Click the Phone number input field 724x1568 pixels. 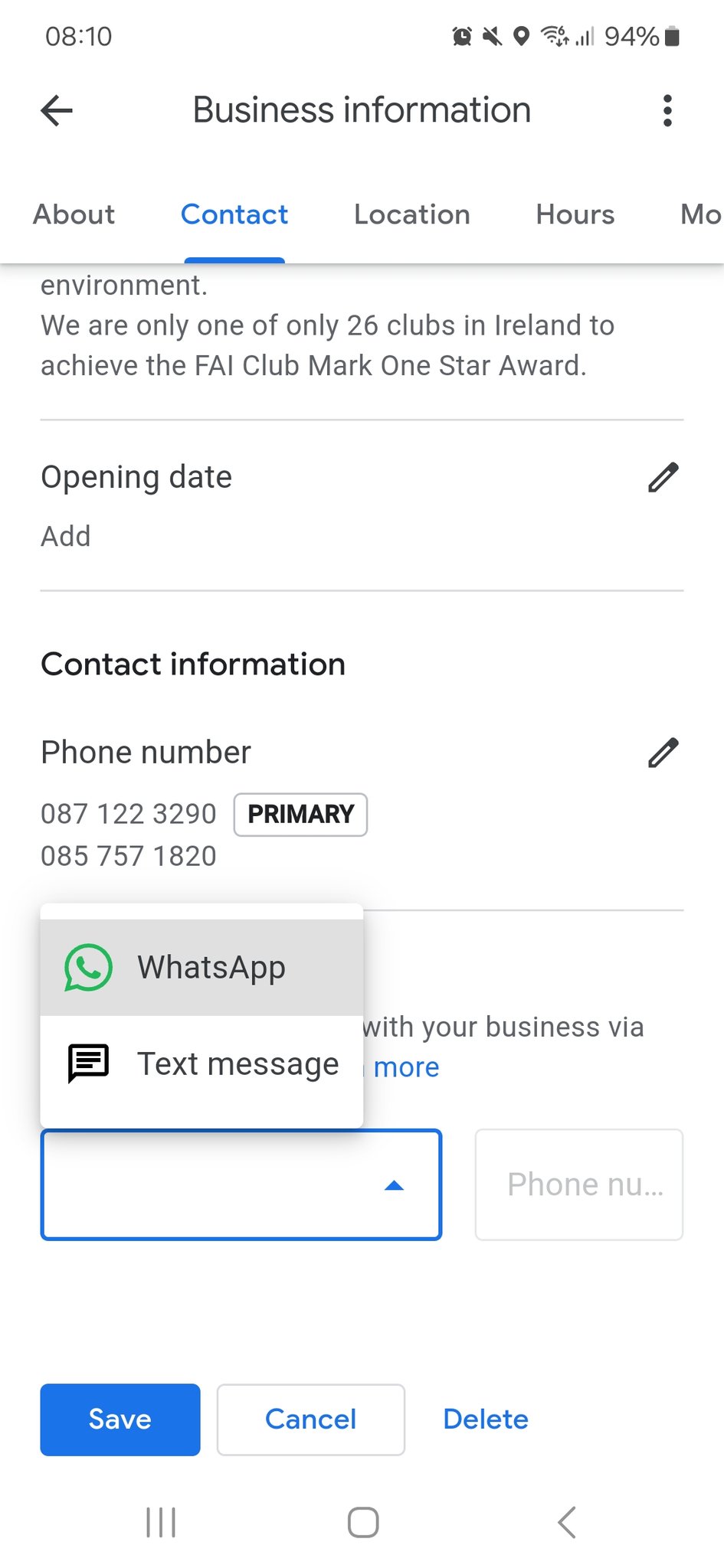pos(578,1184)
